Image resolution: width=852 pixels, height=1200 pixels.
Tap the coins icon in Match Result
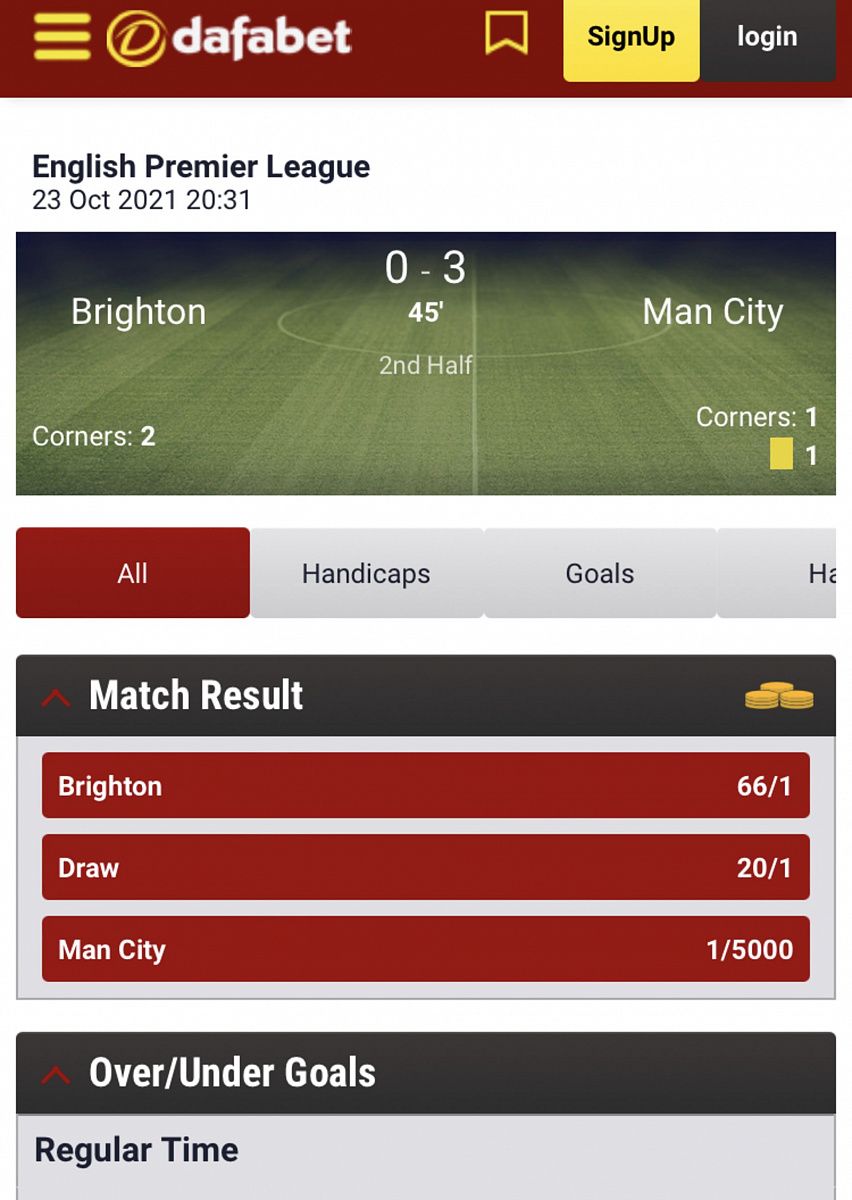coord(779,696)
